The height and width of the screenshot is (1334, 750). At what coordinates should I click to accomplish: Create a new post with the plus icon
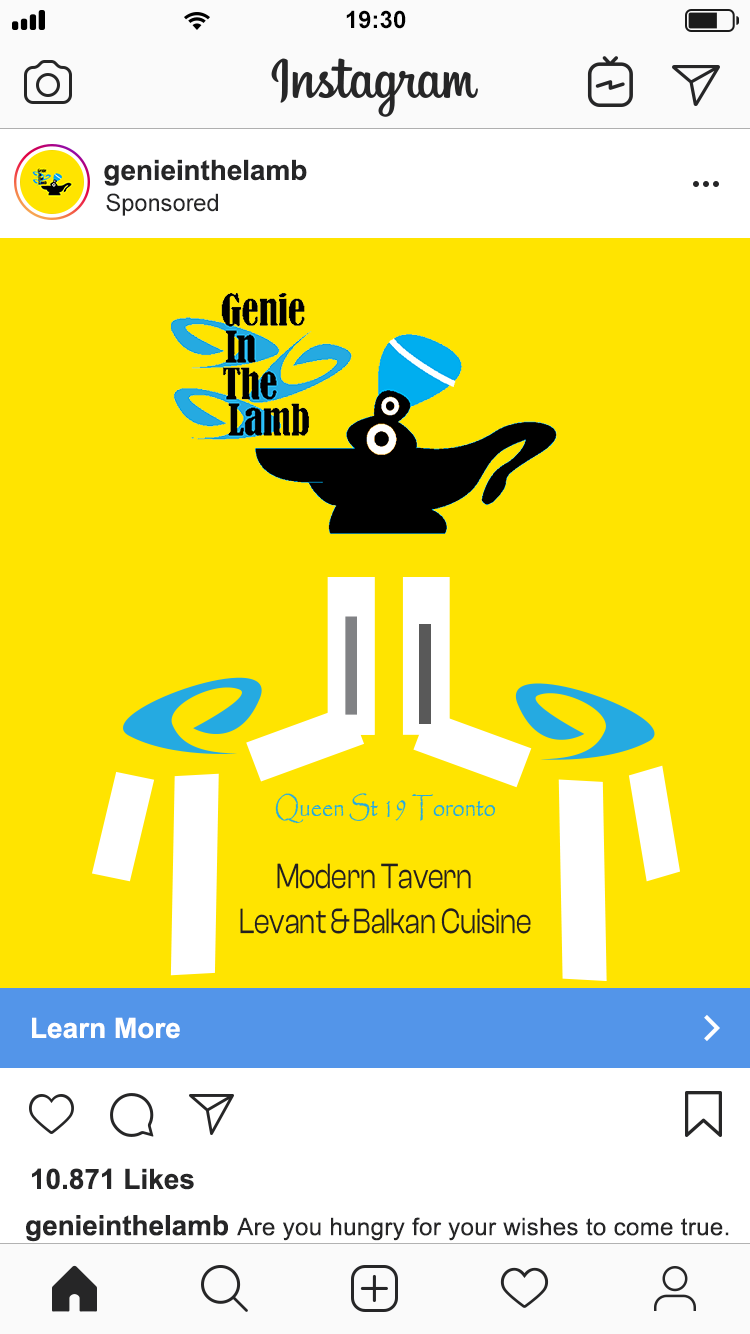tap(374, 1289)
